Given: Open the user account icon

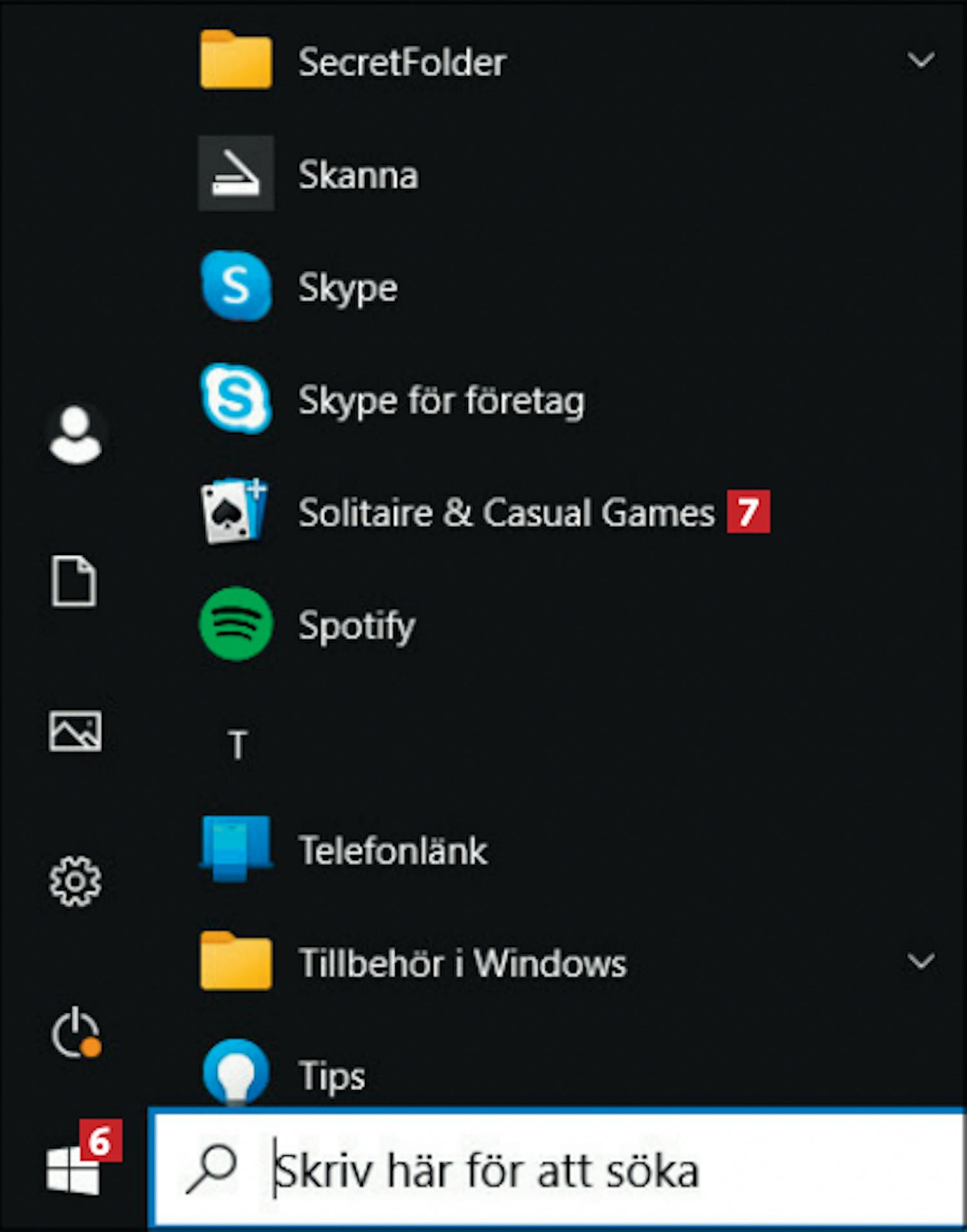Looking at the screenshot, I should pyautogui.click(x=75, y=435).
